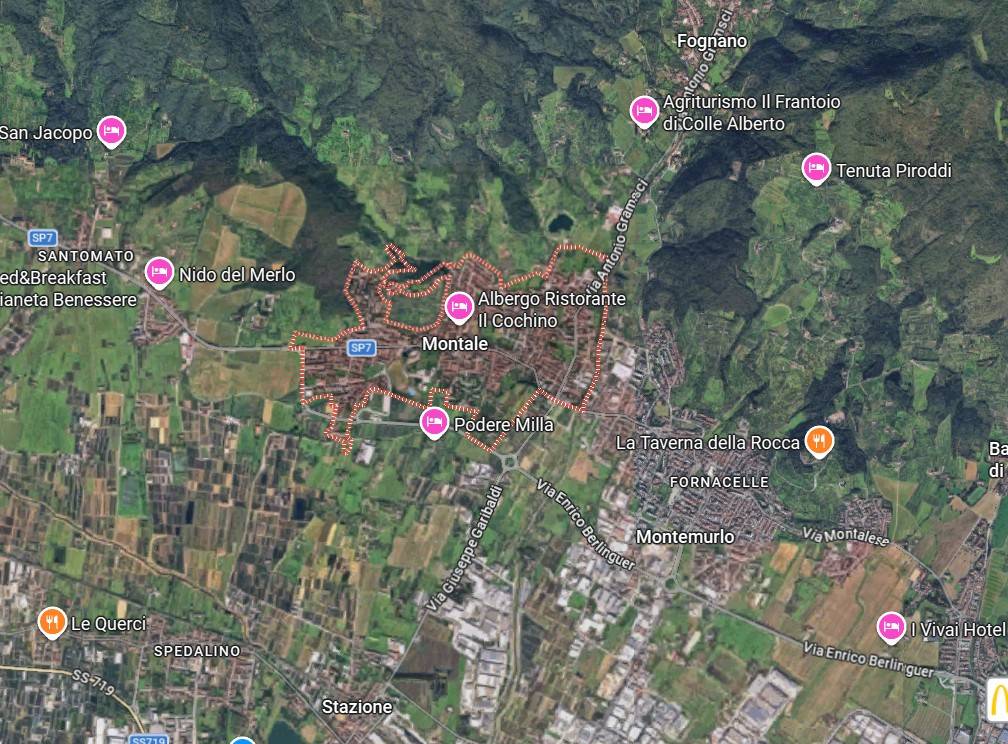Screen dimensions: 1008x744
Task: View the Tenuta Piroddi lodging pin
Action: (x=817, y=169)
